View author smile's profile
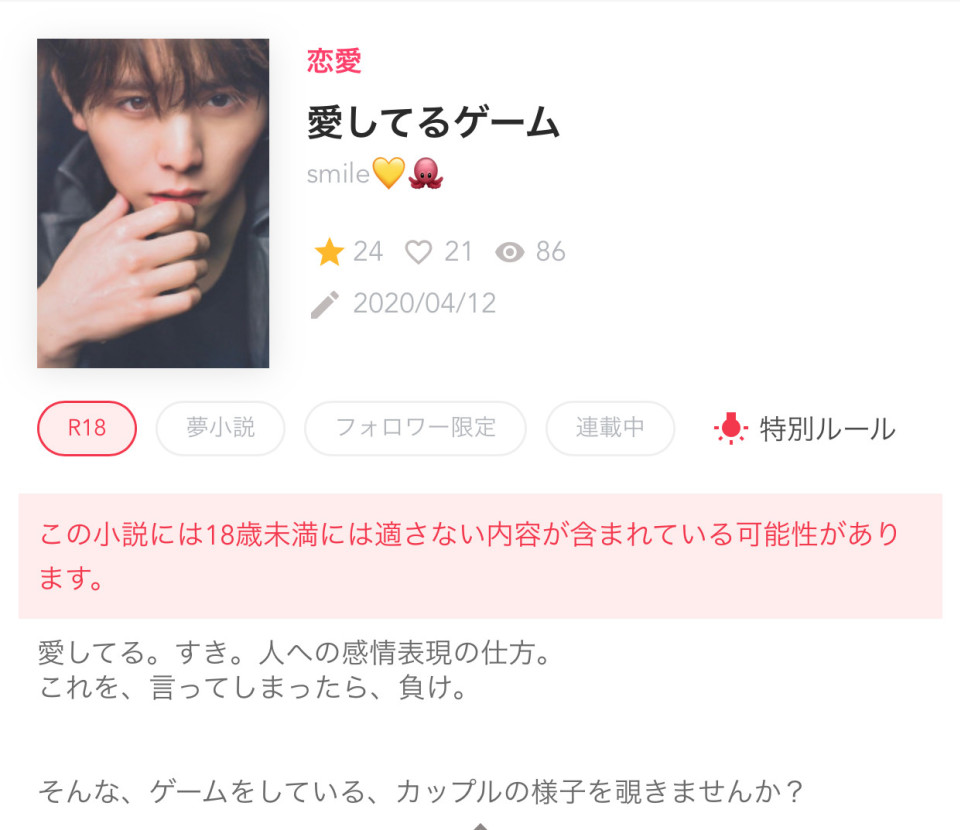Image resolution: width=960 pixels, height=830 pixels. (375, 174)
